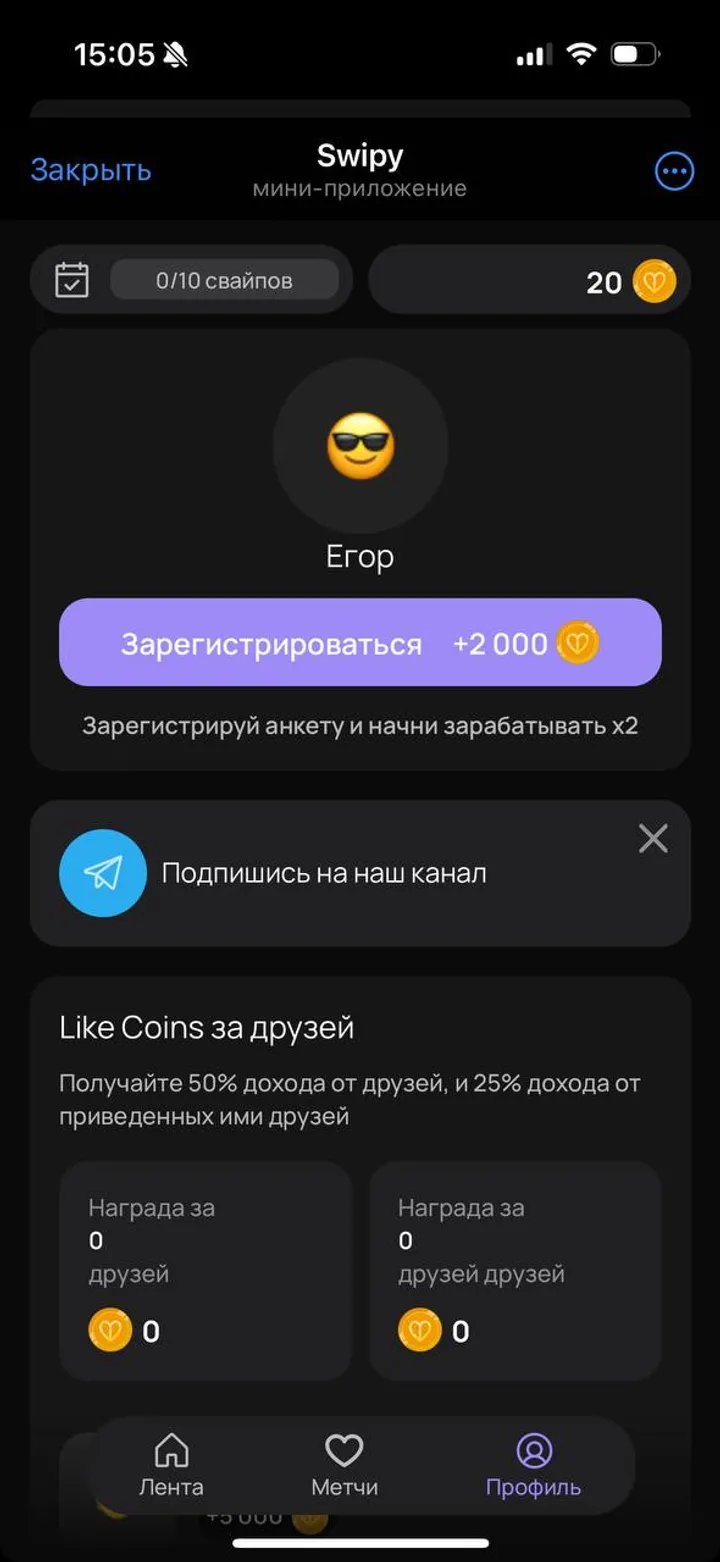Open Профиль via the person icon

tap(534, 1450)
